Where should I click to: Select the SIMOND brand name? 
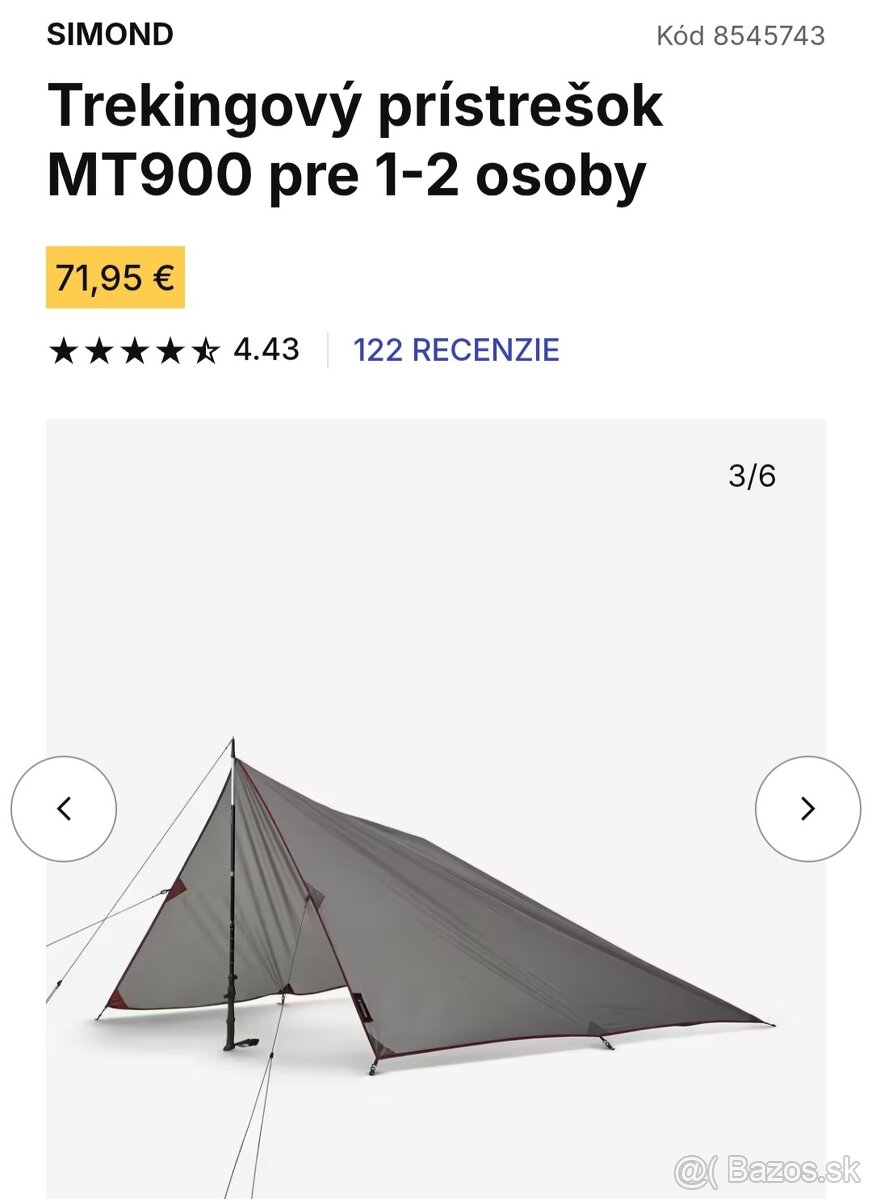click(112, 34)
